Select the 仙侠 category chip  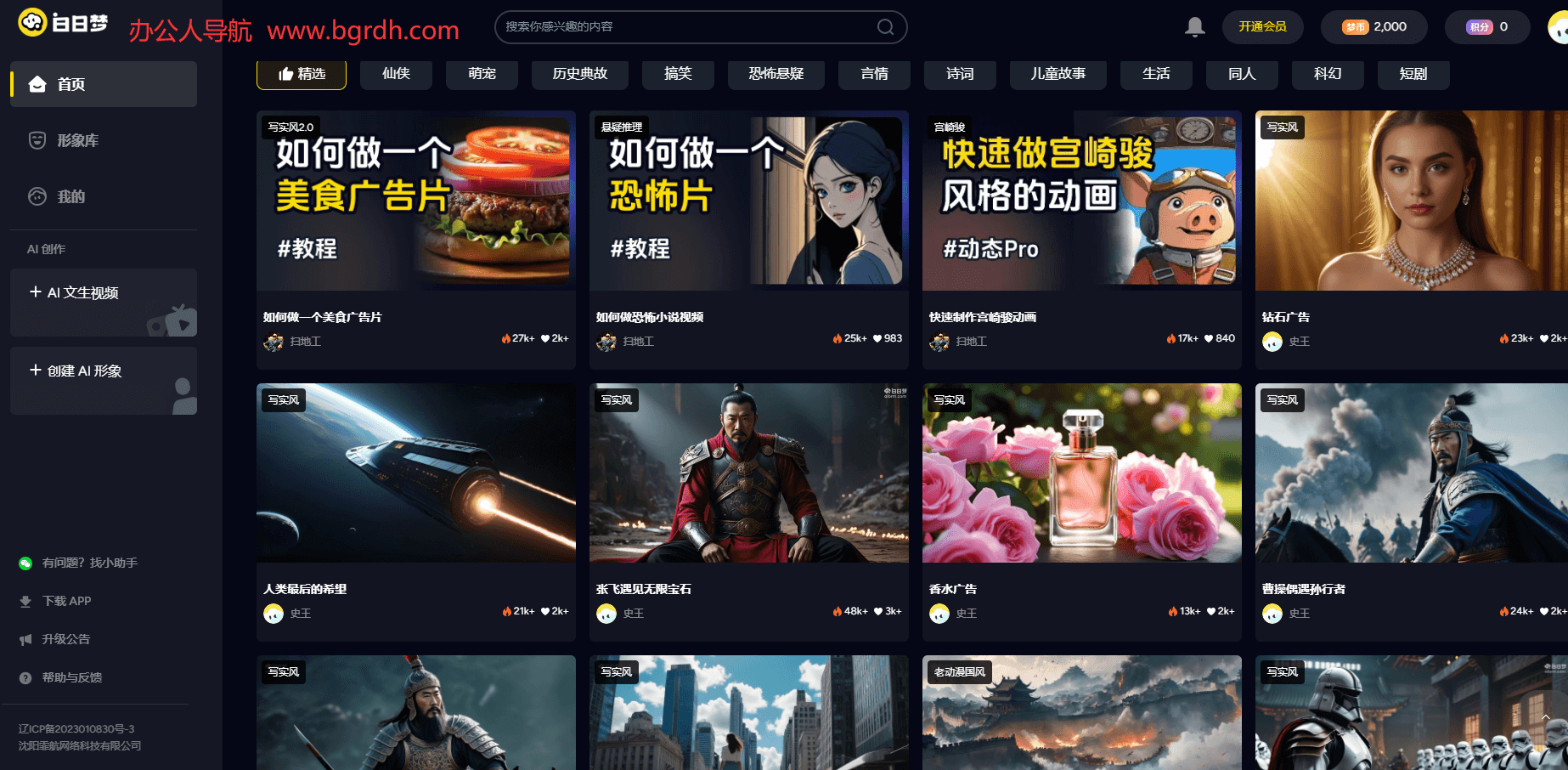pos(396,74)
